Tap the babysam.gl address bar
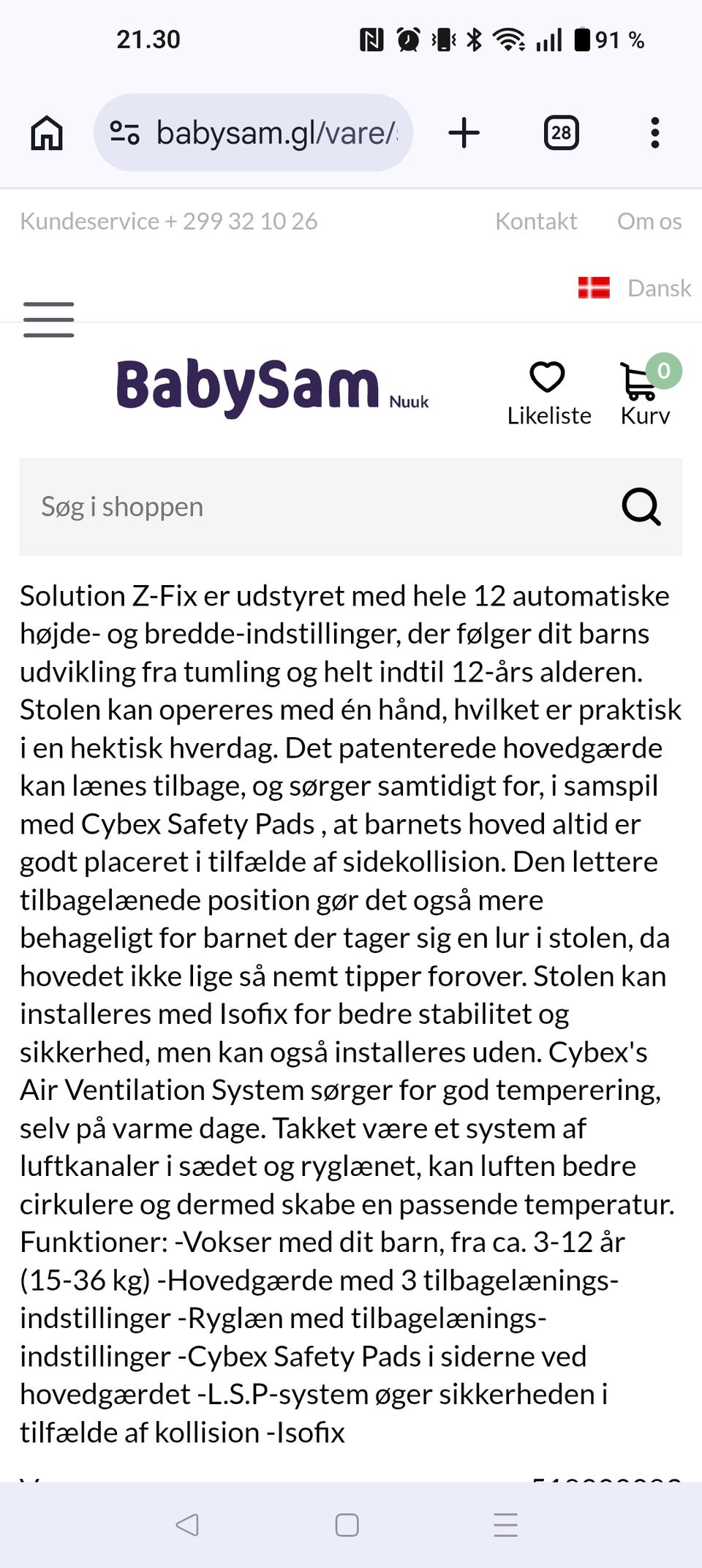The height and width of the screenshot is (1568, 702). coord(253,133)
